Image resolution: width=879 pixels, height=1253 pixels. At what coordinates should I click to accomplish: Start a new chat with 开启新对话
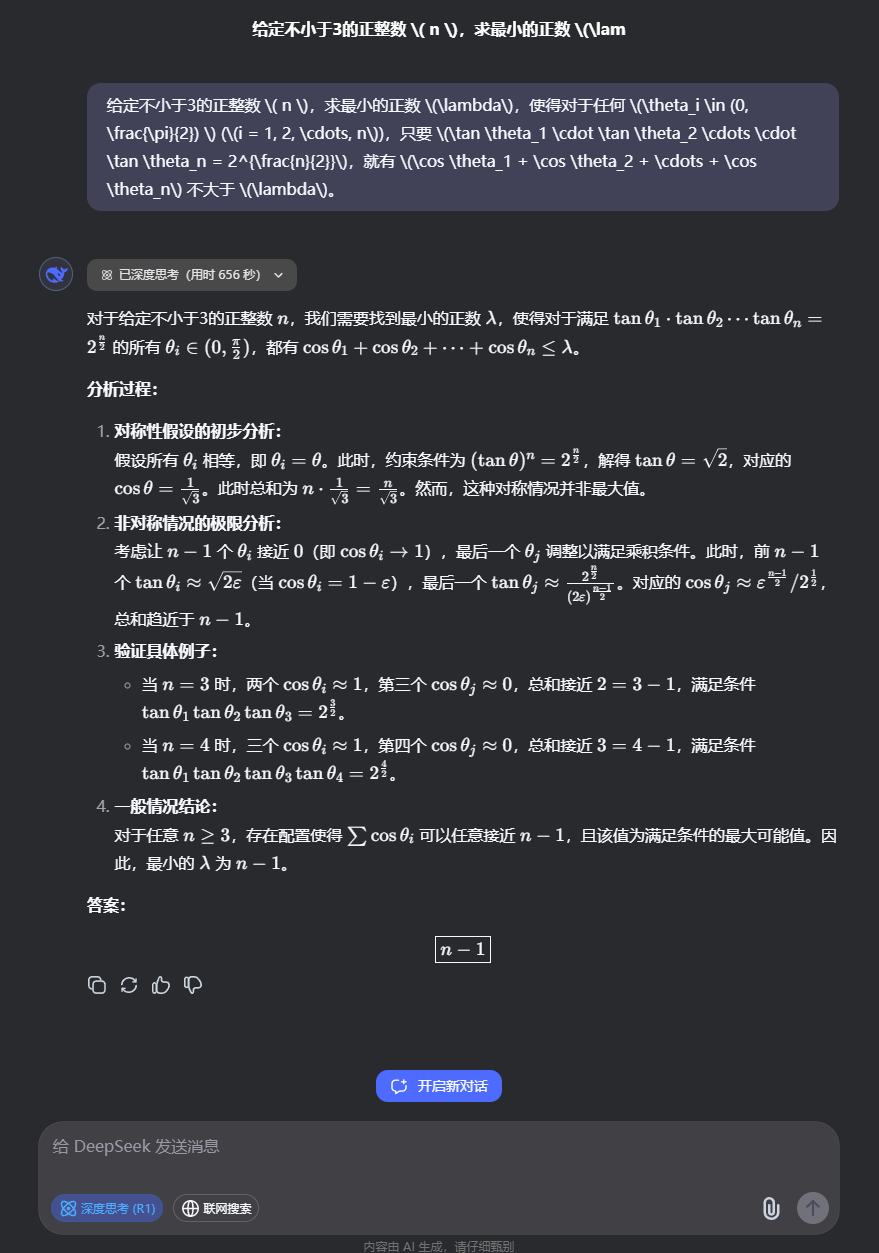[x=439, y=1086]
